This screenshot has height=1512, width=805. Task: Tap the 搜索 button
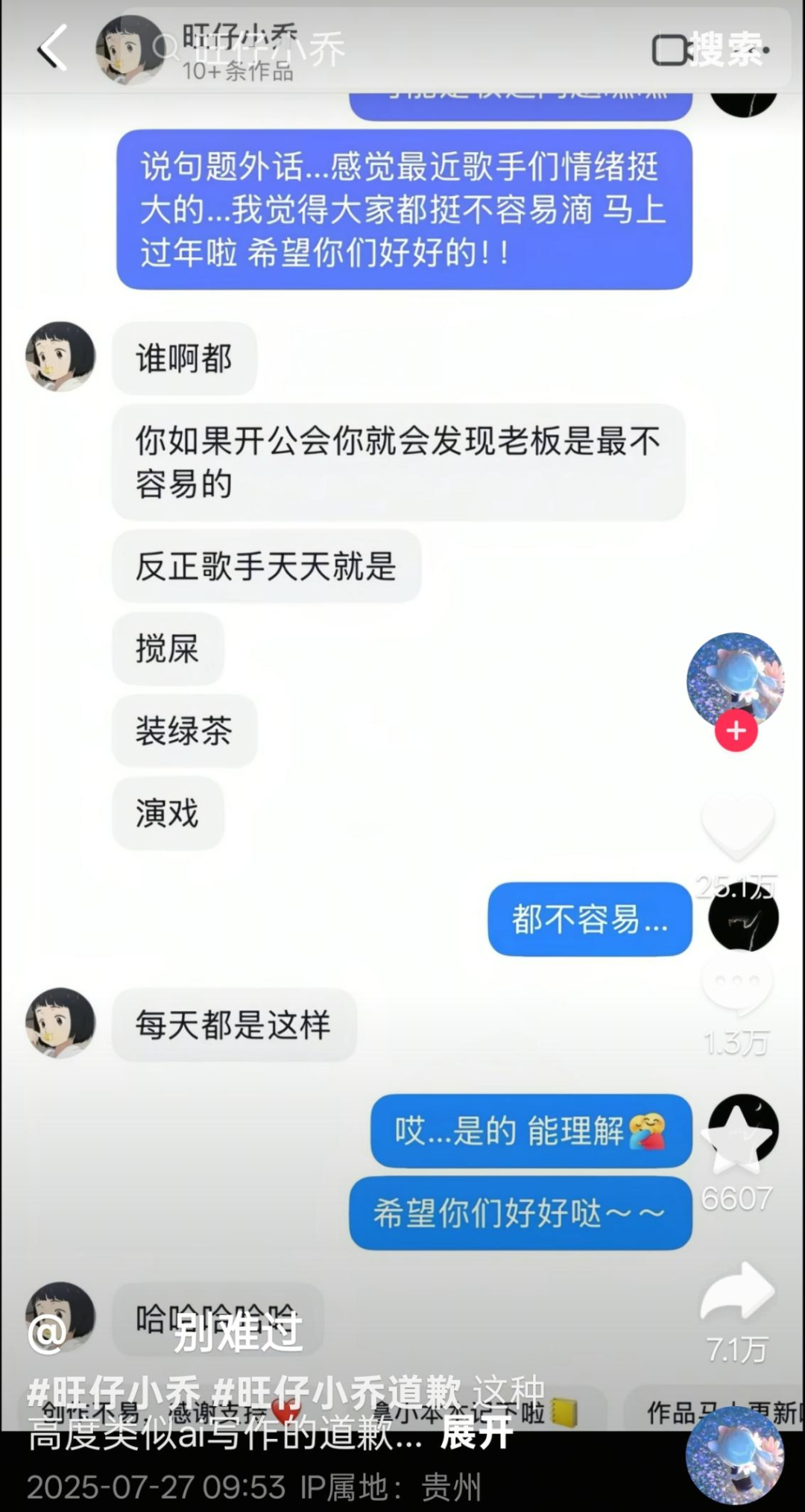tap(725, 50)
